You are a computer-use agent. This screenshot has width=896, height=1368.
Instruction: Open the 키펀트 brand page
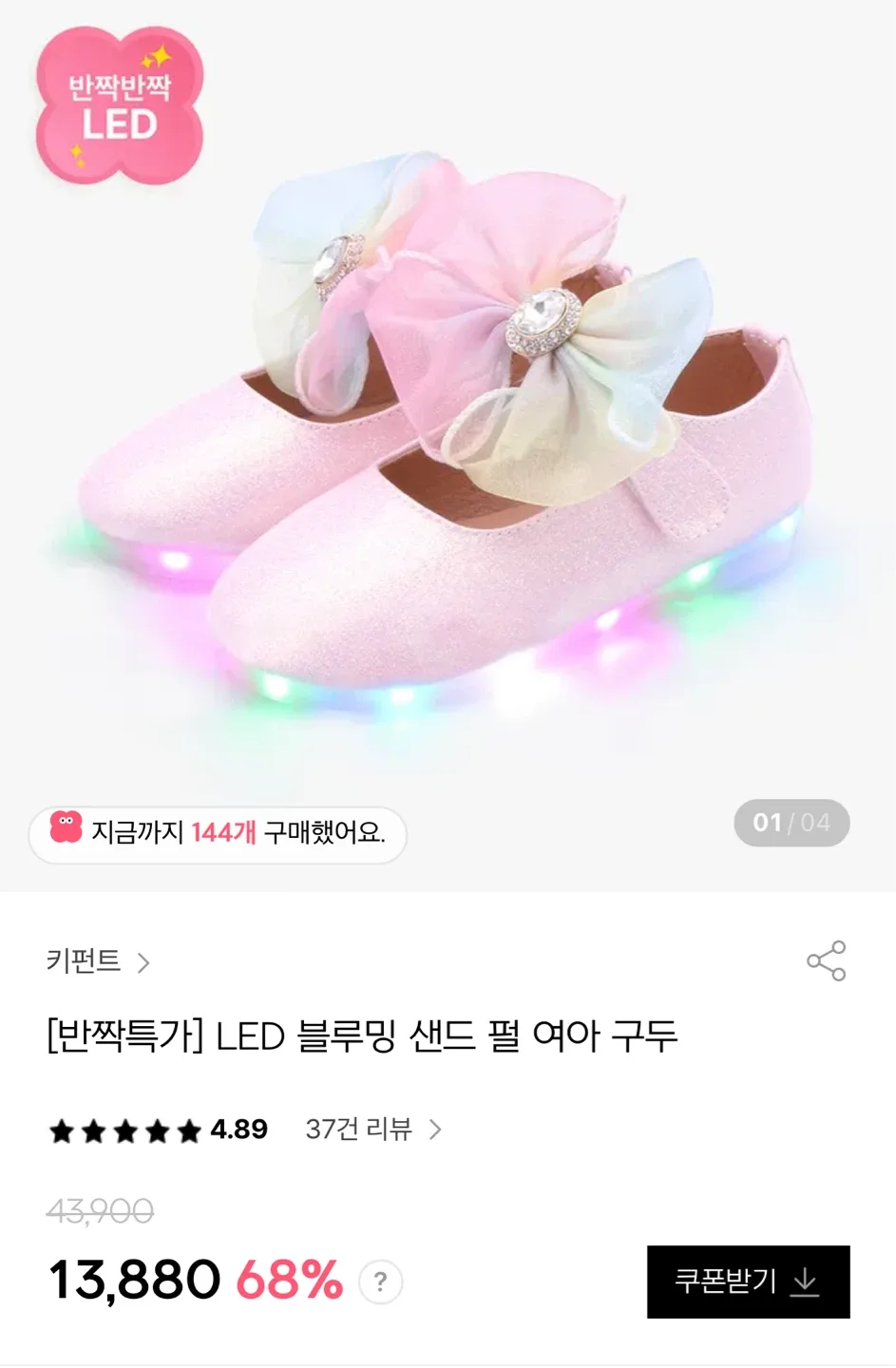click(x=98, y=961)
